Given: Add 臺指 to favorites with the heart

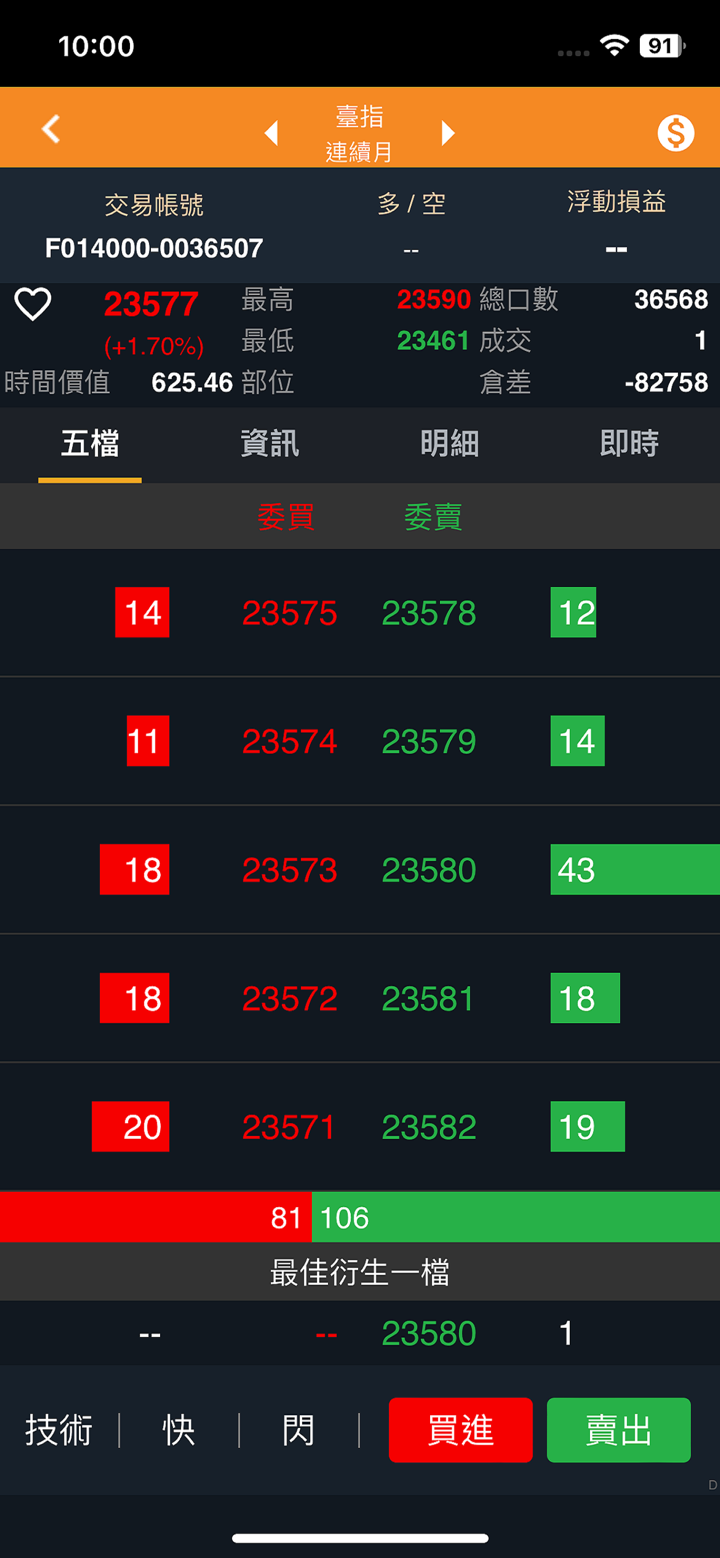Looking at the screenshot, I should [33, 304].
